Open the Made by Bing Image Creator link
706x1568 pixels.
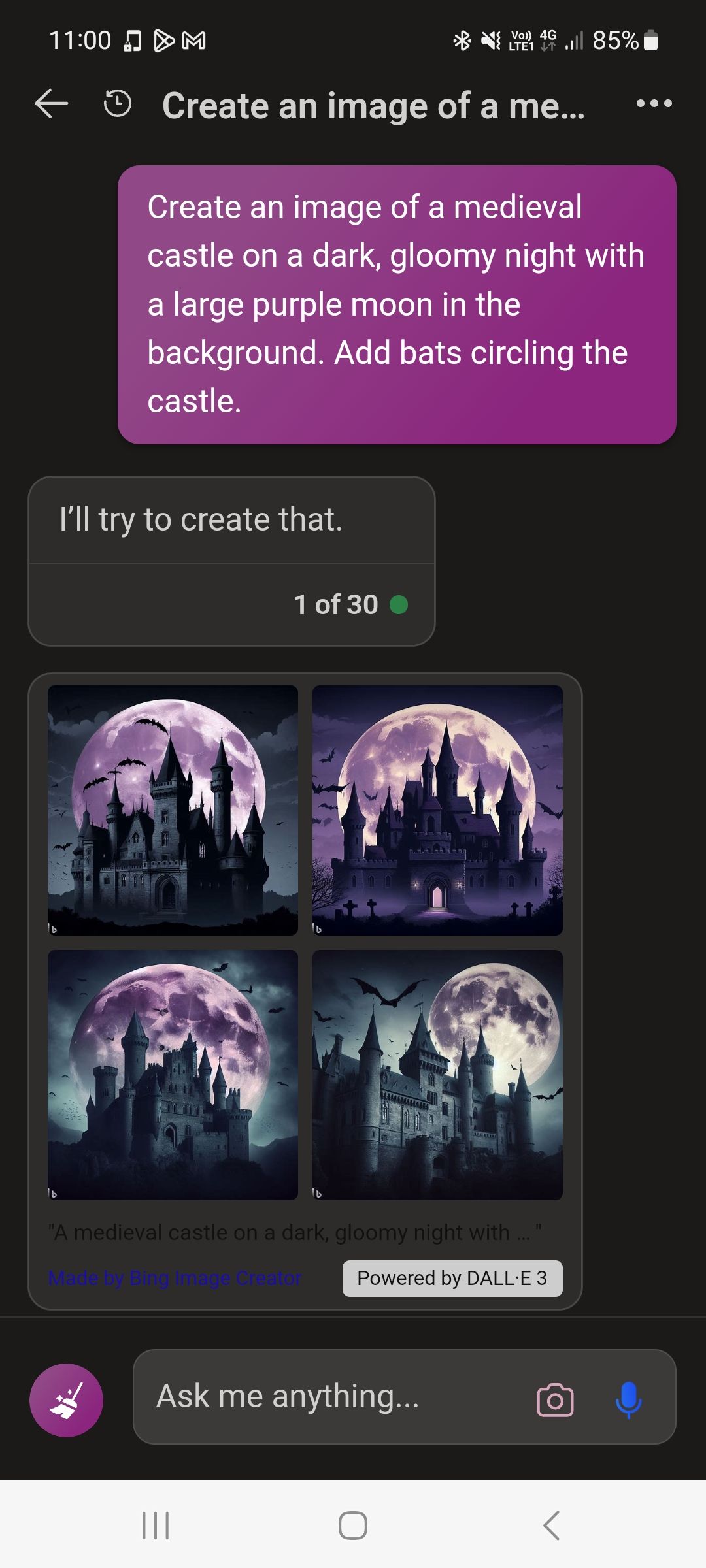click(175, 1278)
